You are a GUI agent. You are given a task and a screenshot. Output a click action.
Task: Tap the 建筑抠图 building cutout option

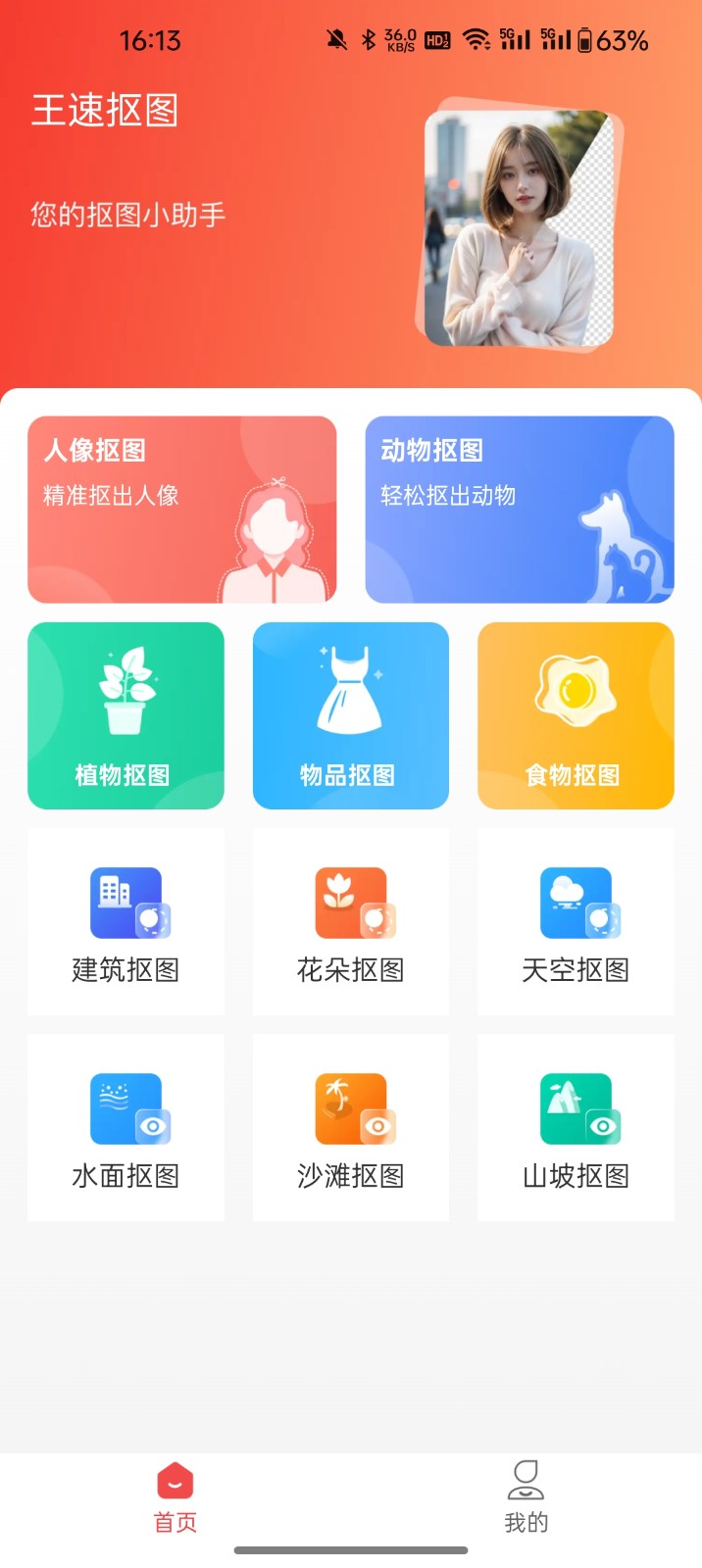(x=125, y=921)
